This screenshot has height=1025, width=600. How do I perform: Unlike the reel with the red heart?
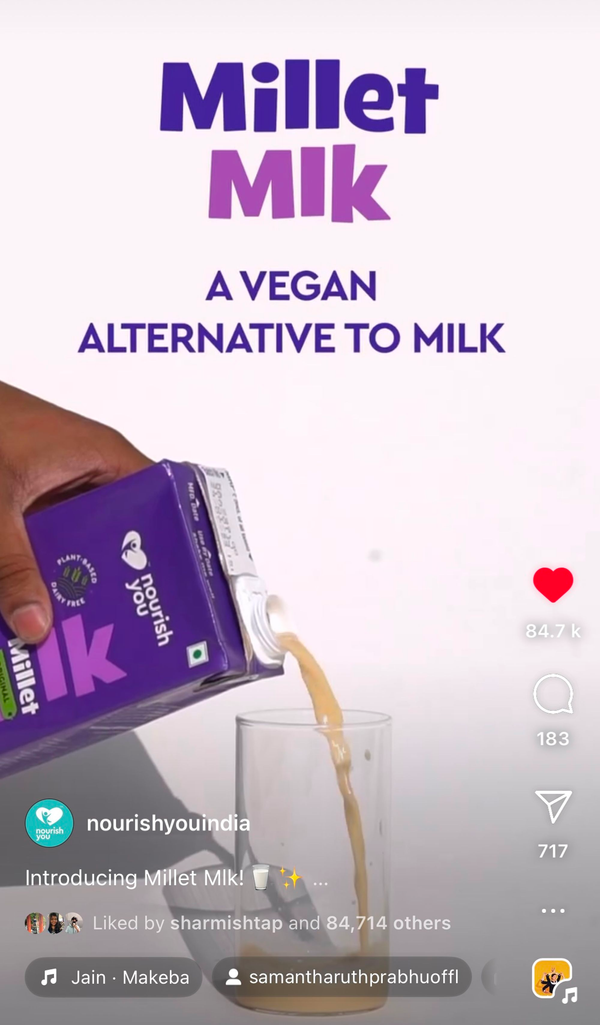pos(553,584)
